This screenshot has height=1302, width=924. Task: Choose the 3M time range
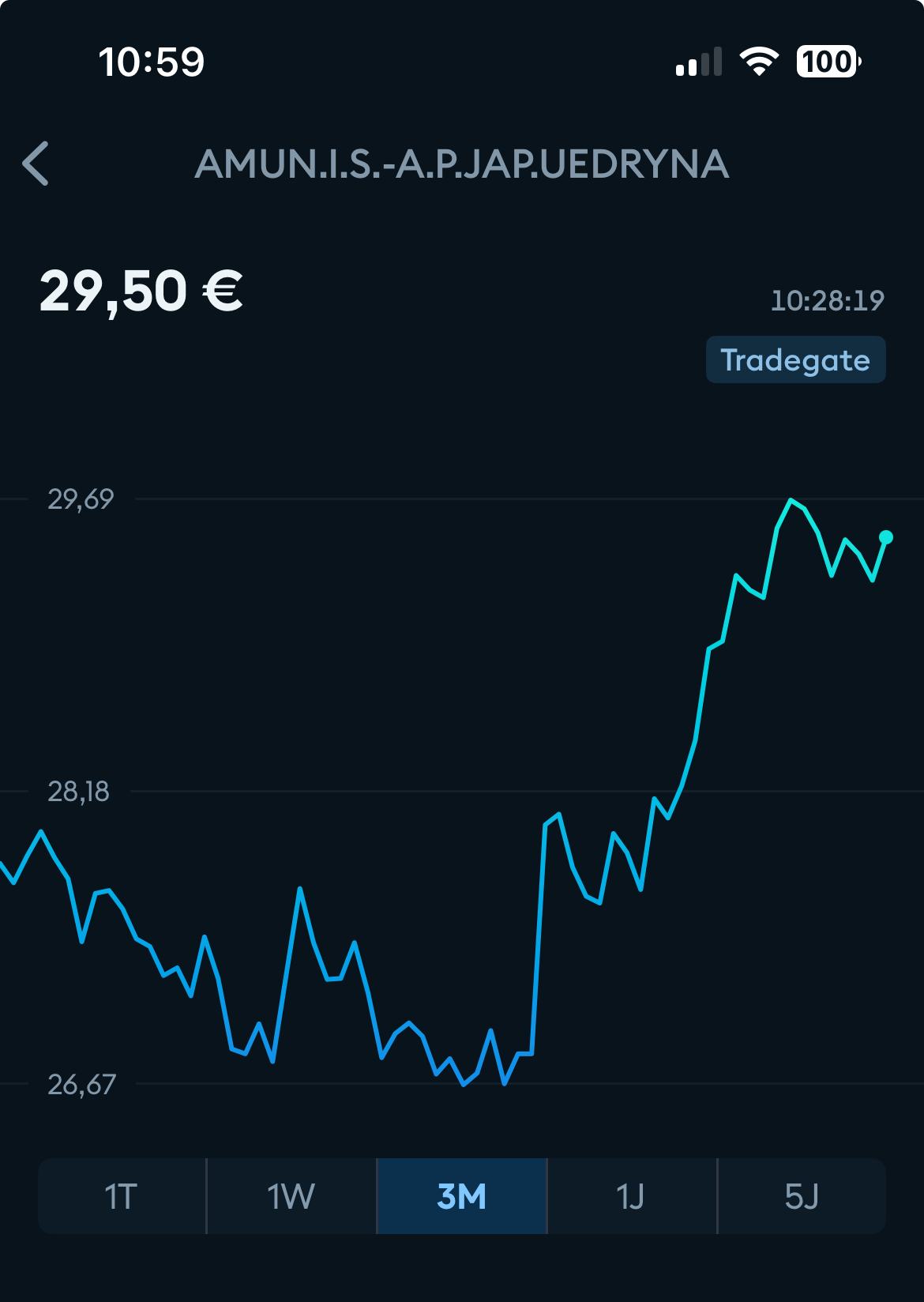coord(462,1196)
